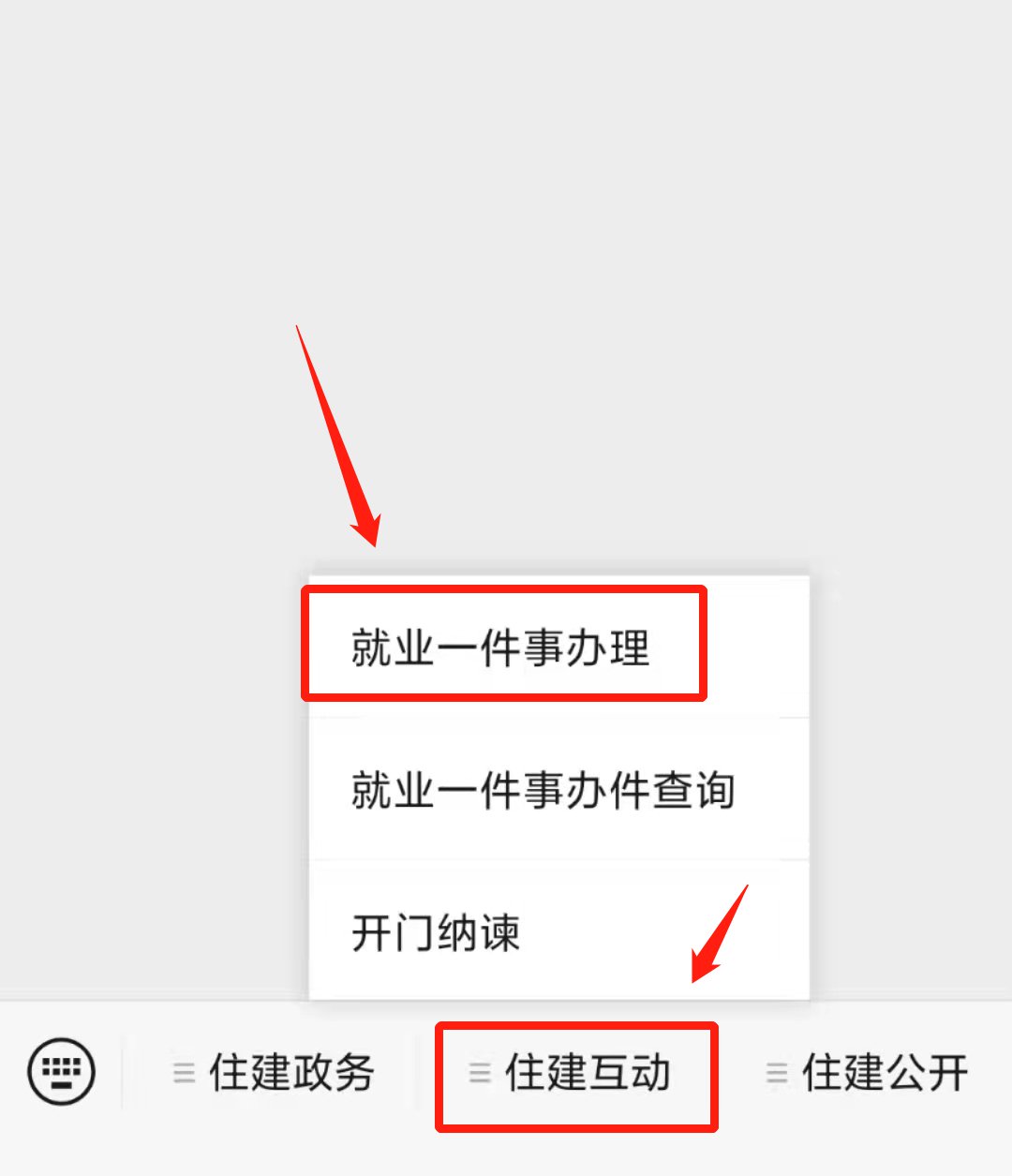Switch to keyboard input mode
This screenshot has width=1012, height=1176.
tap(62, 1071)
